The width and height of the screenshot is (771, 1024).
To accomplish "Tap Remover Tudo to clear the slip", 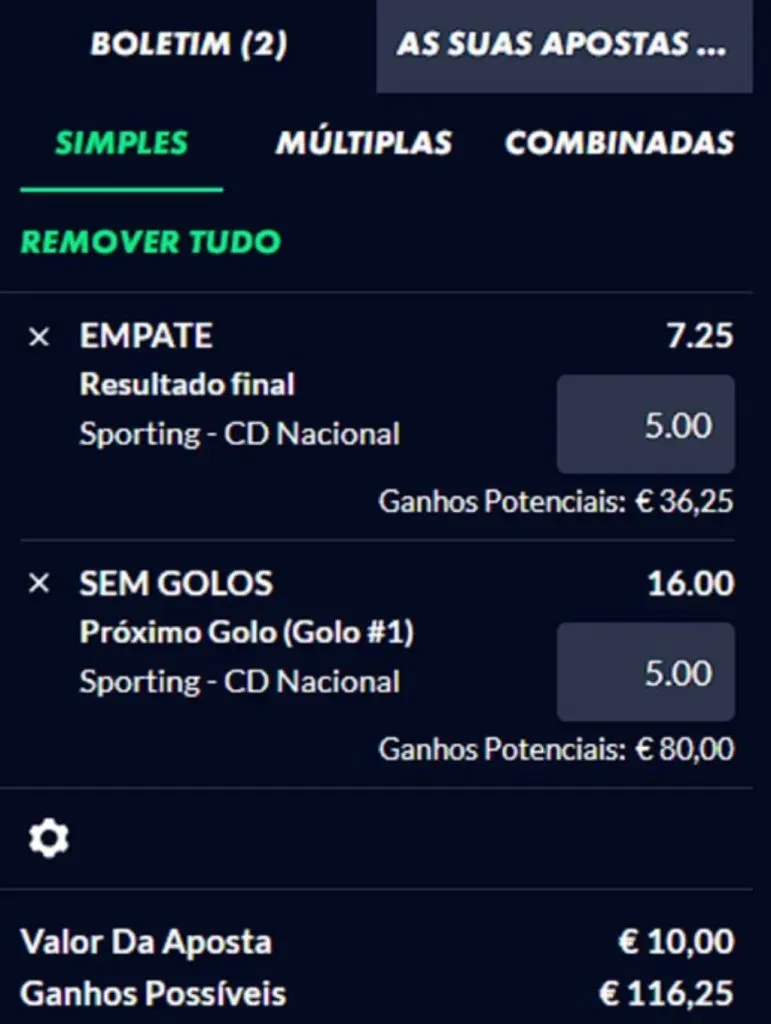I will [151, 242].
